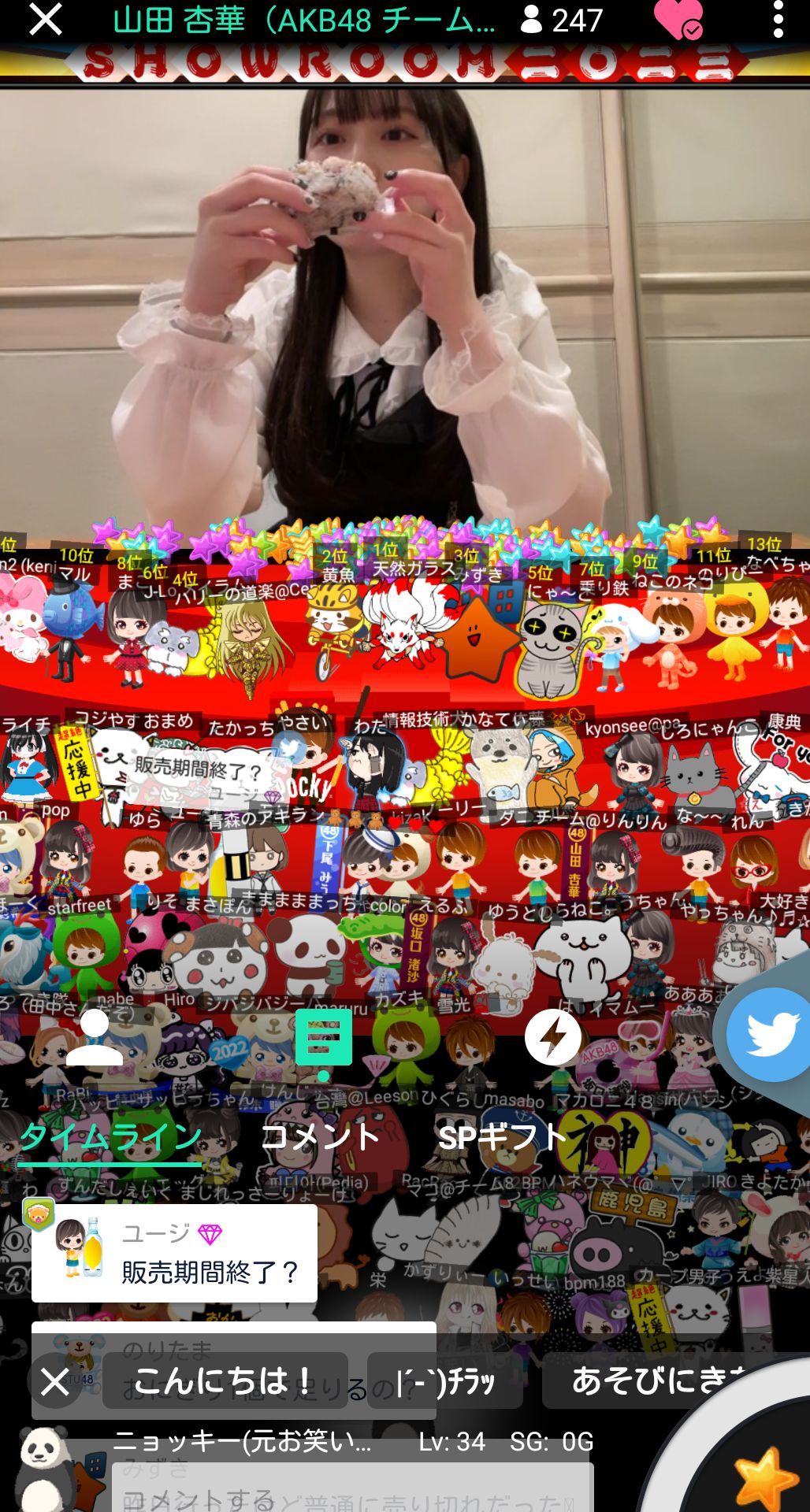Open ユージ's comment 販売期間終了？
Screen dimensions: 810x1512
click(x=175, y=1253)
